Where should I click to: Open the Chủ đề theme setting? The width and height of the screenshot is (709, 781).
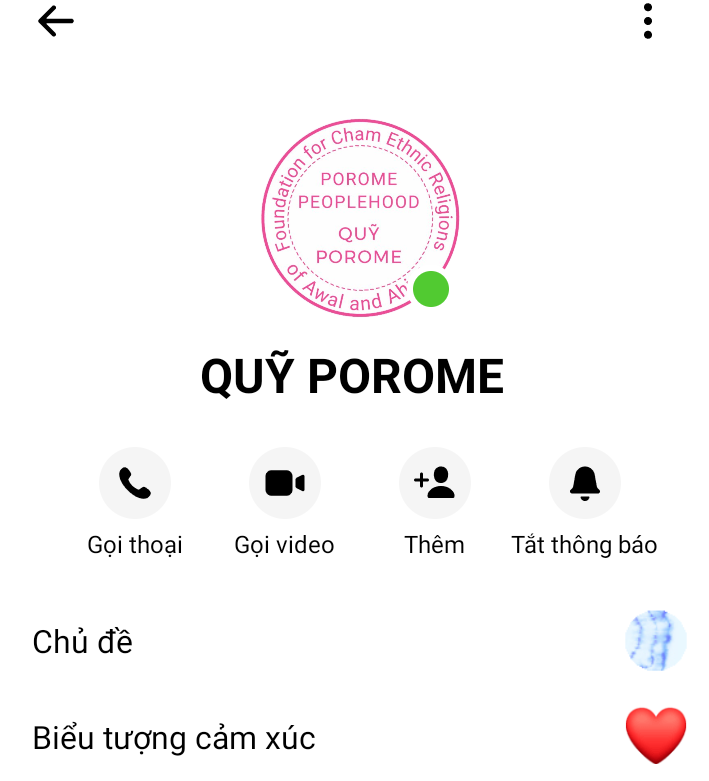(354, 641)
